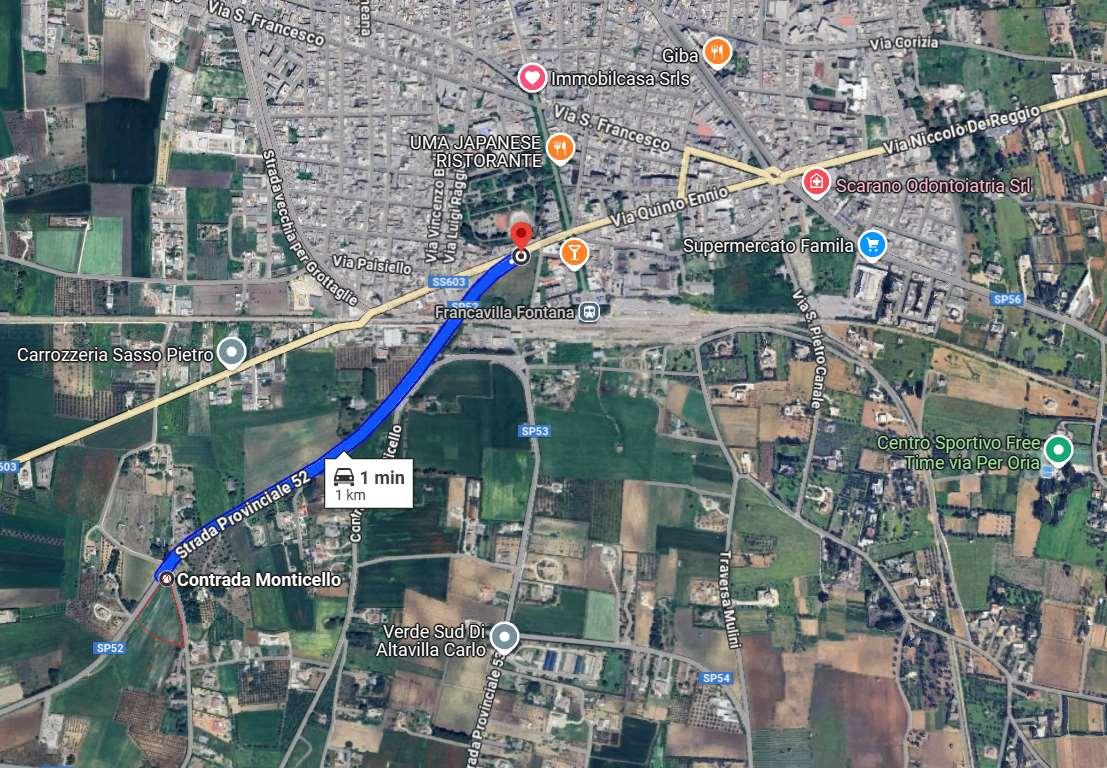Open Francavilla Fontana train station marker
Image resolution: width=1107 pixels, height=768 pixels.
(x=590, y=312)
